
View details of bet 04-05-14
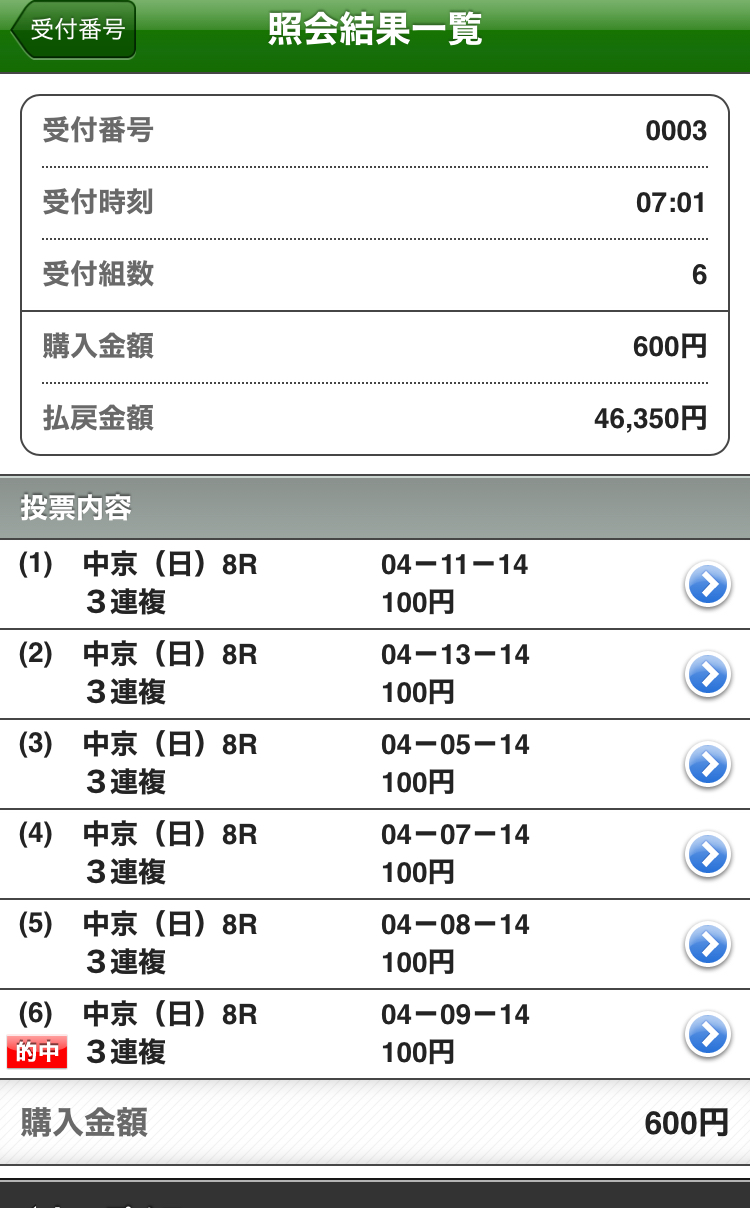click(x=375, y=764)
